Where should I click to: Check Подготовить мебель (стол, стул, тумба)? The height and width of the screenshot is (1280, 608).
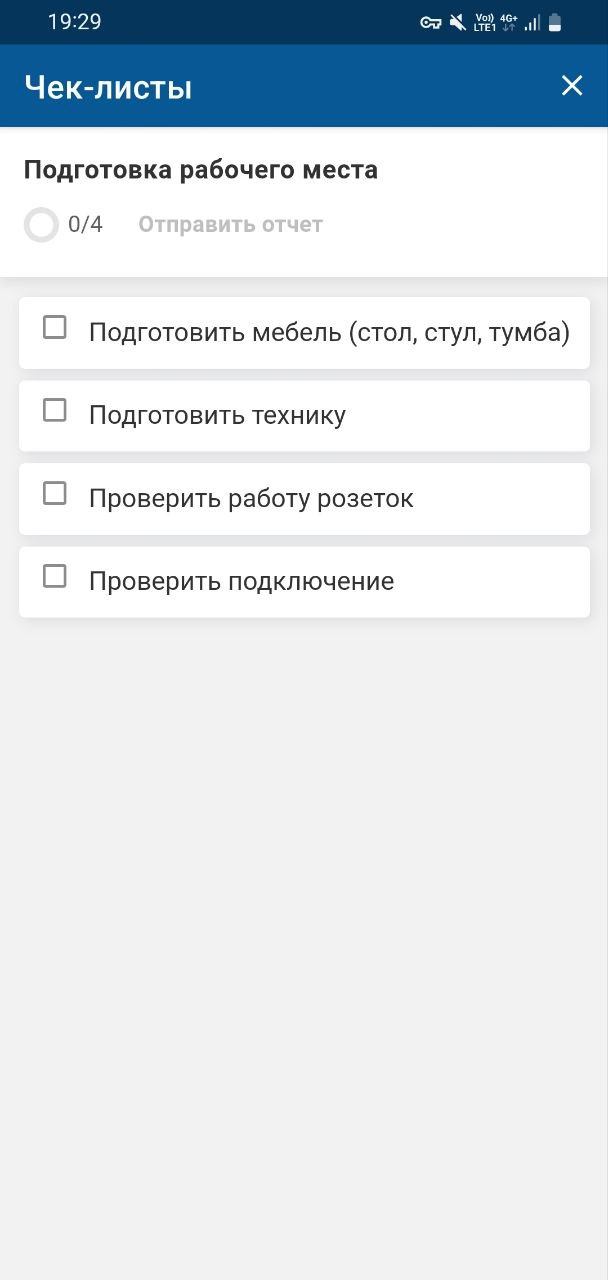point(55,328)
